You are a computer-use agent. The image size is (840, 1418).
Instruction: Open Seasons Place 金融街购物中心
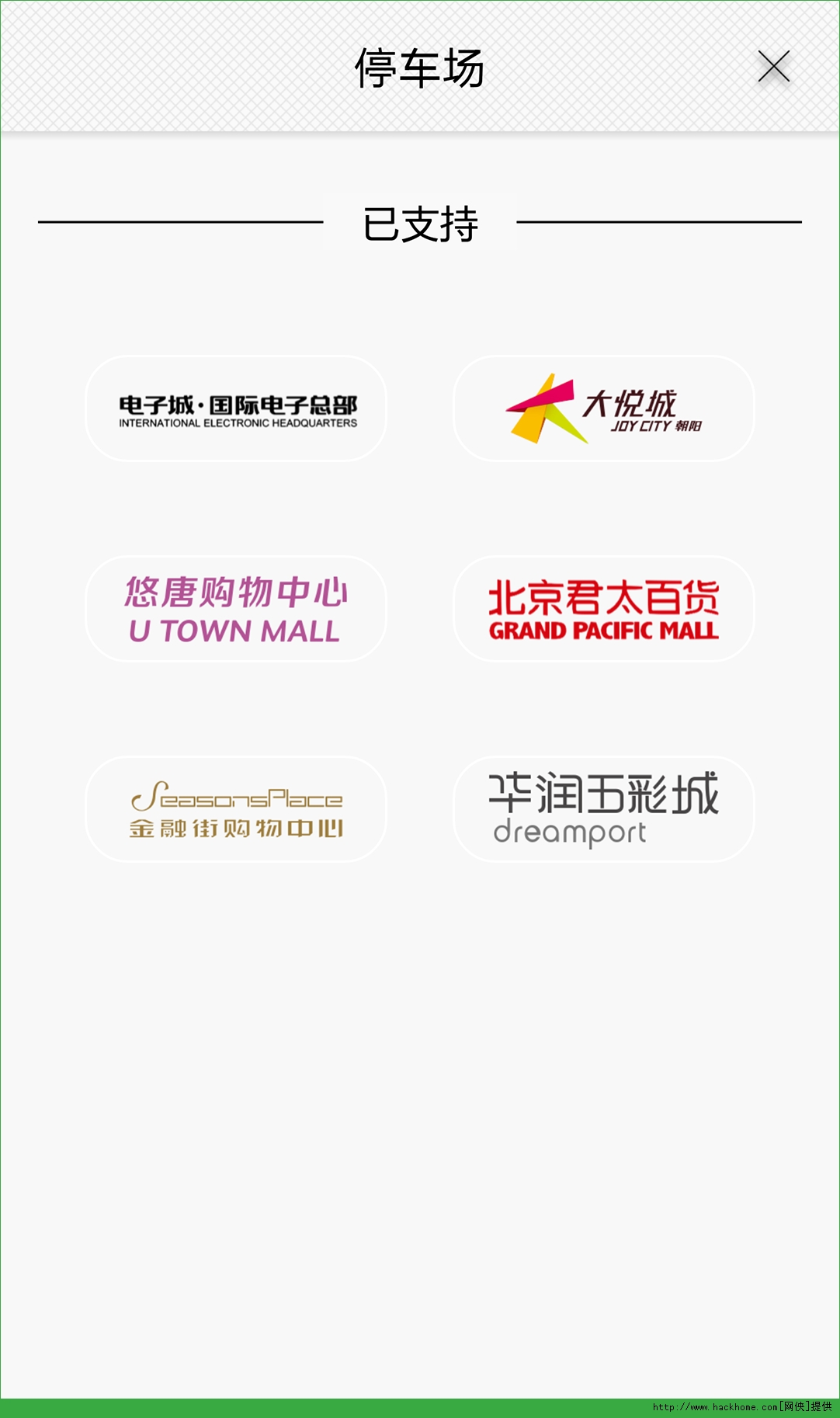(236, 809)
